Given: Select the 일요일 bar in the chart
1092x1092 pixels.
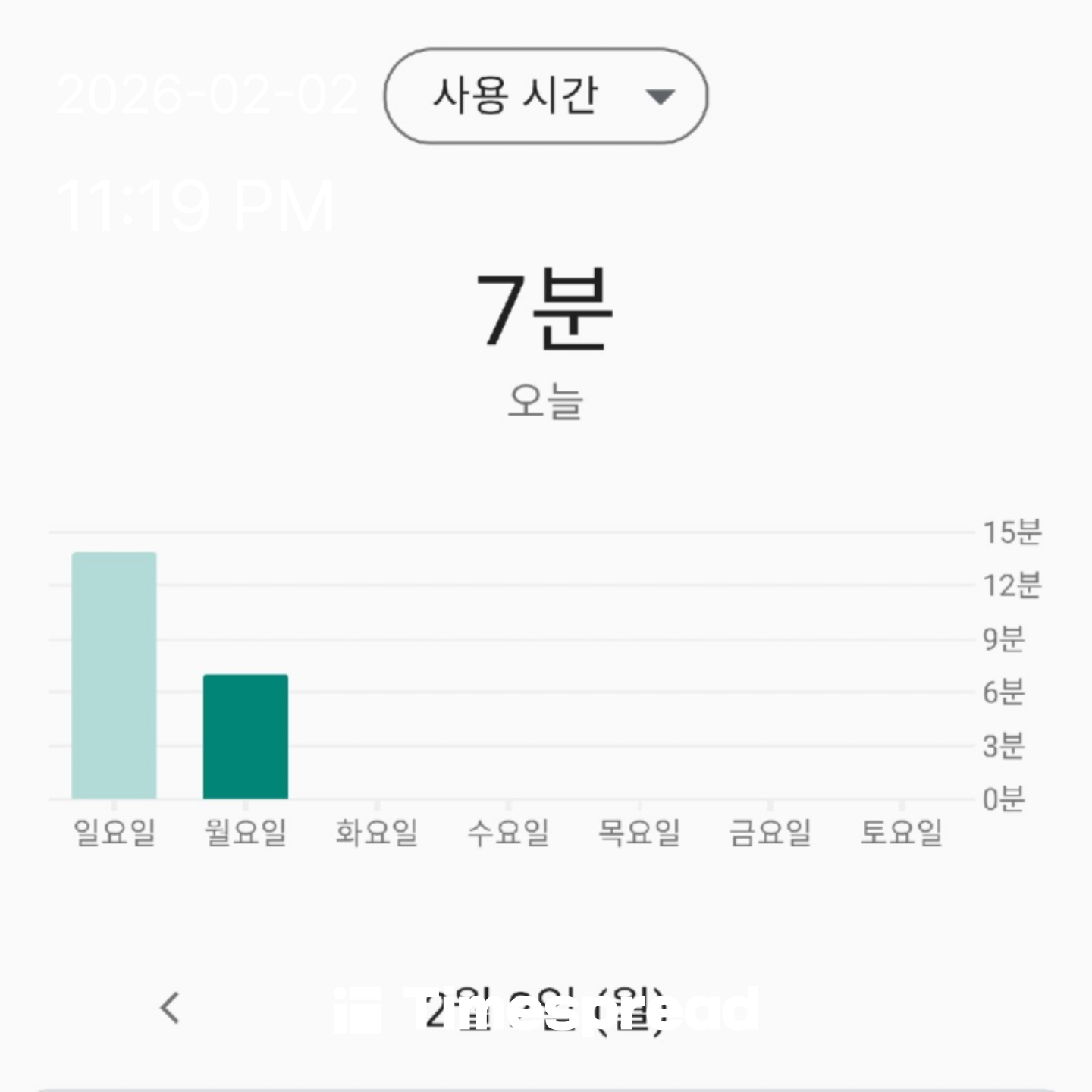Looking at the screenshot, I should coord(114,675).
